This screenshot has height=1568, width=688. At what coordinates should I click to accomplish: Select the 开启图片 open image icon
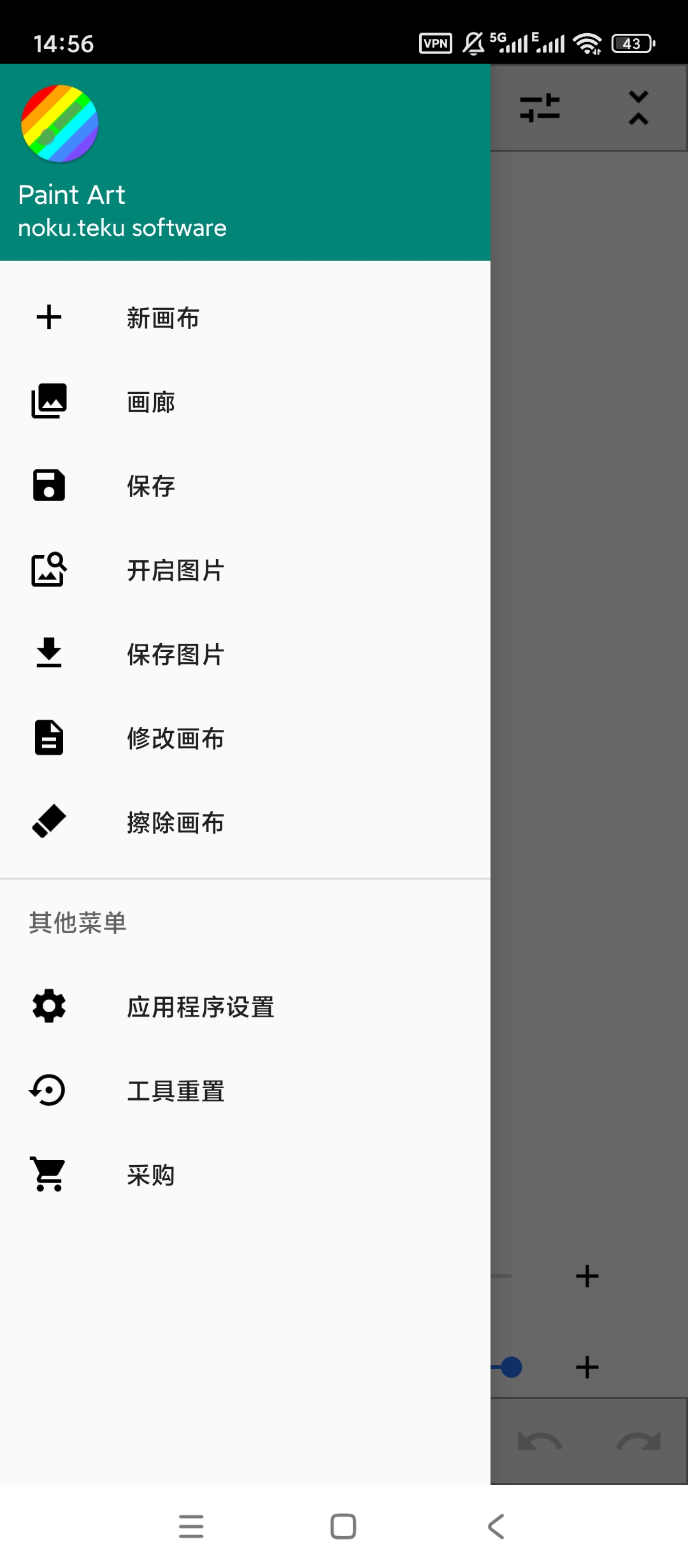pos(48,570)
